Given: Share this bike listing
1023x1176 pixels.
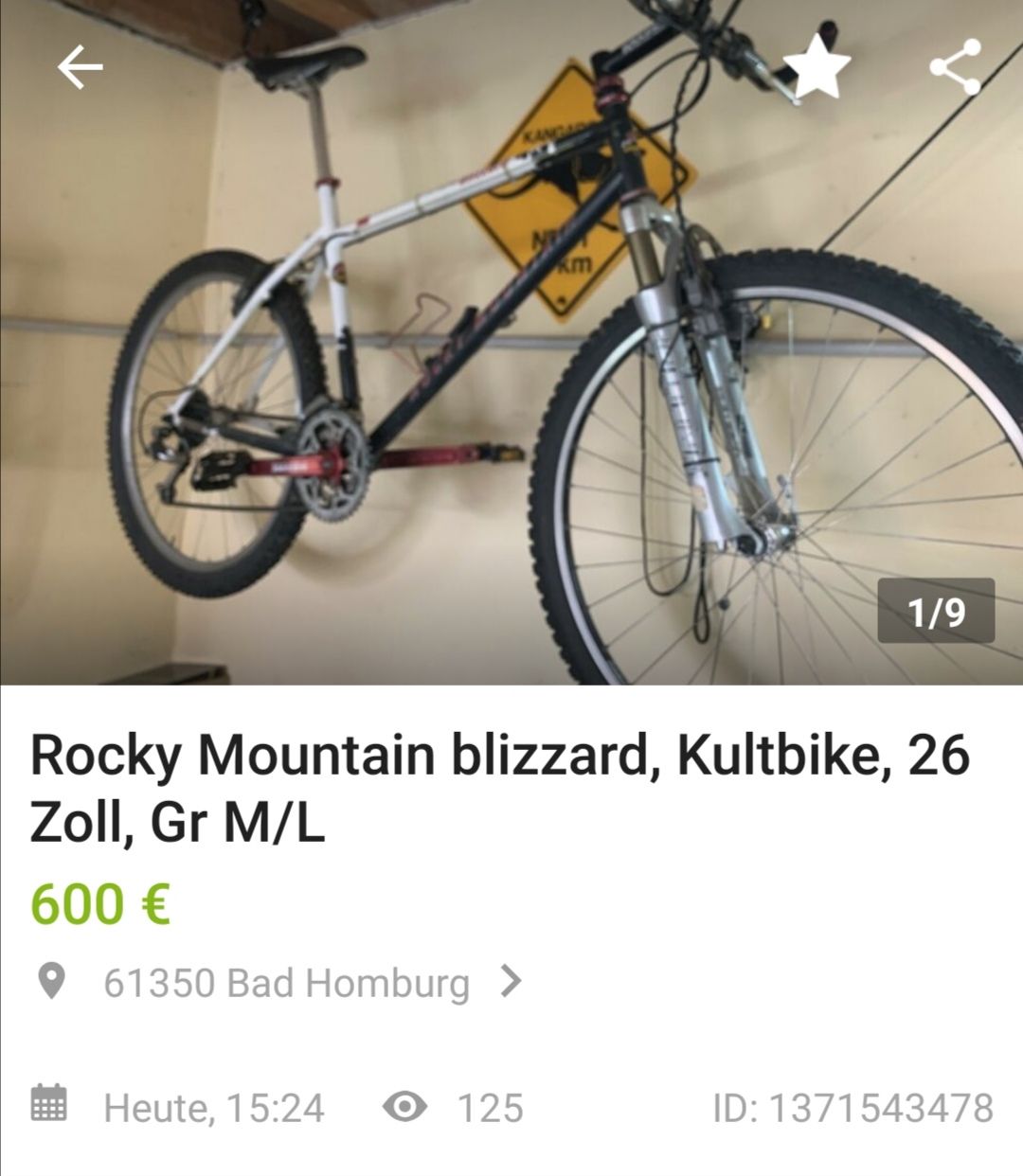Looking at the screenshot, I should pyautogui.click(x=955, y=67).
